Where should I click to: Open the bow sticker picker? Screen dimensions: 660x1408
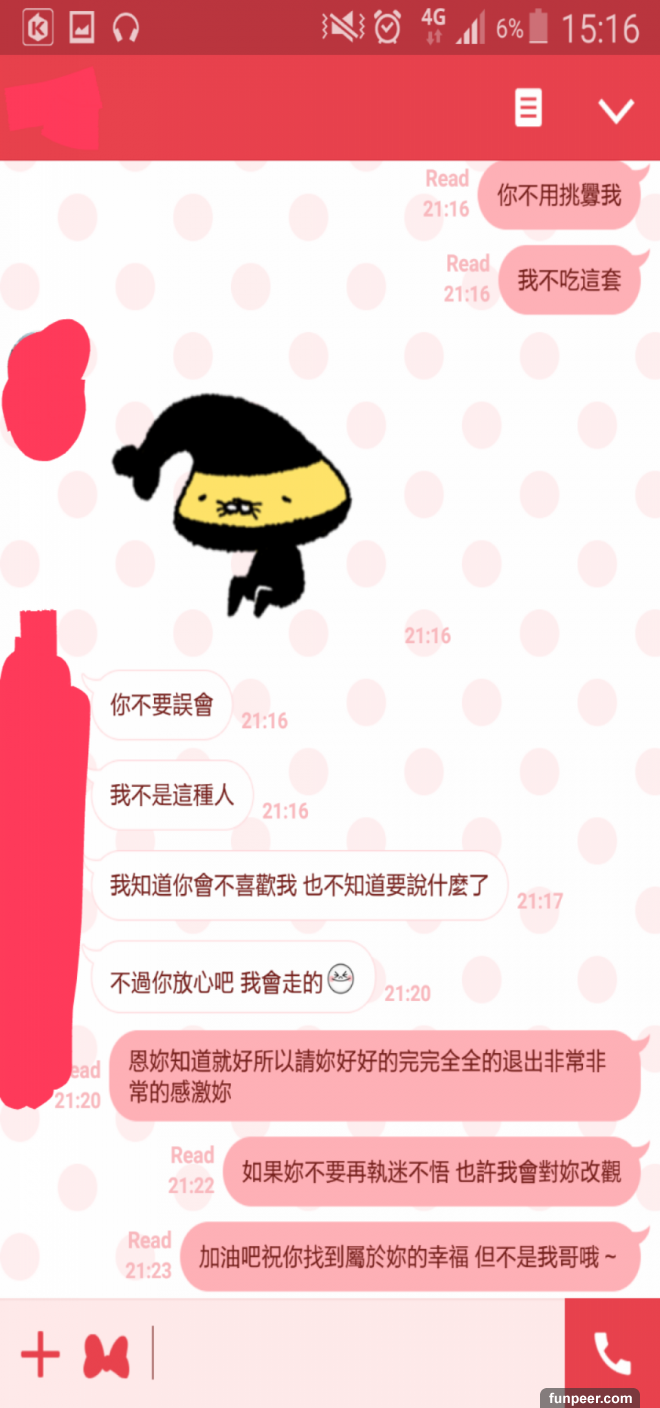(106, 1355)
